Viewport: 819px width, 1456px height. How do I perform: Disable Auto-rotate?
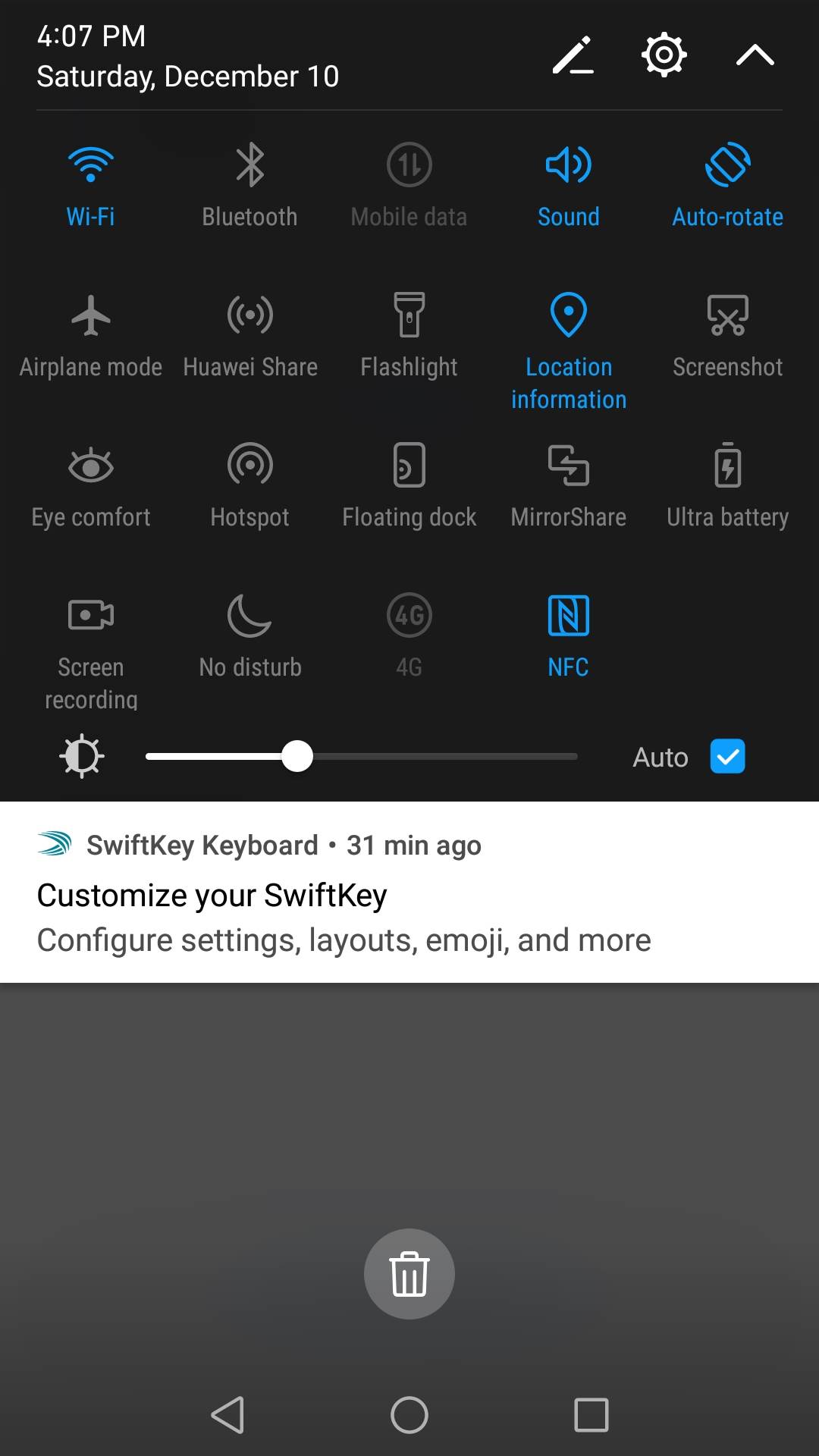pyautogui.click(x=727, y=165)
